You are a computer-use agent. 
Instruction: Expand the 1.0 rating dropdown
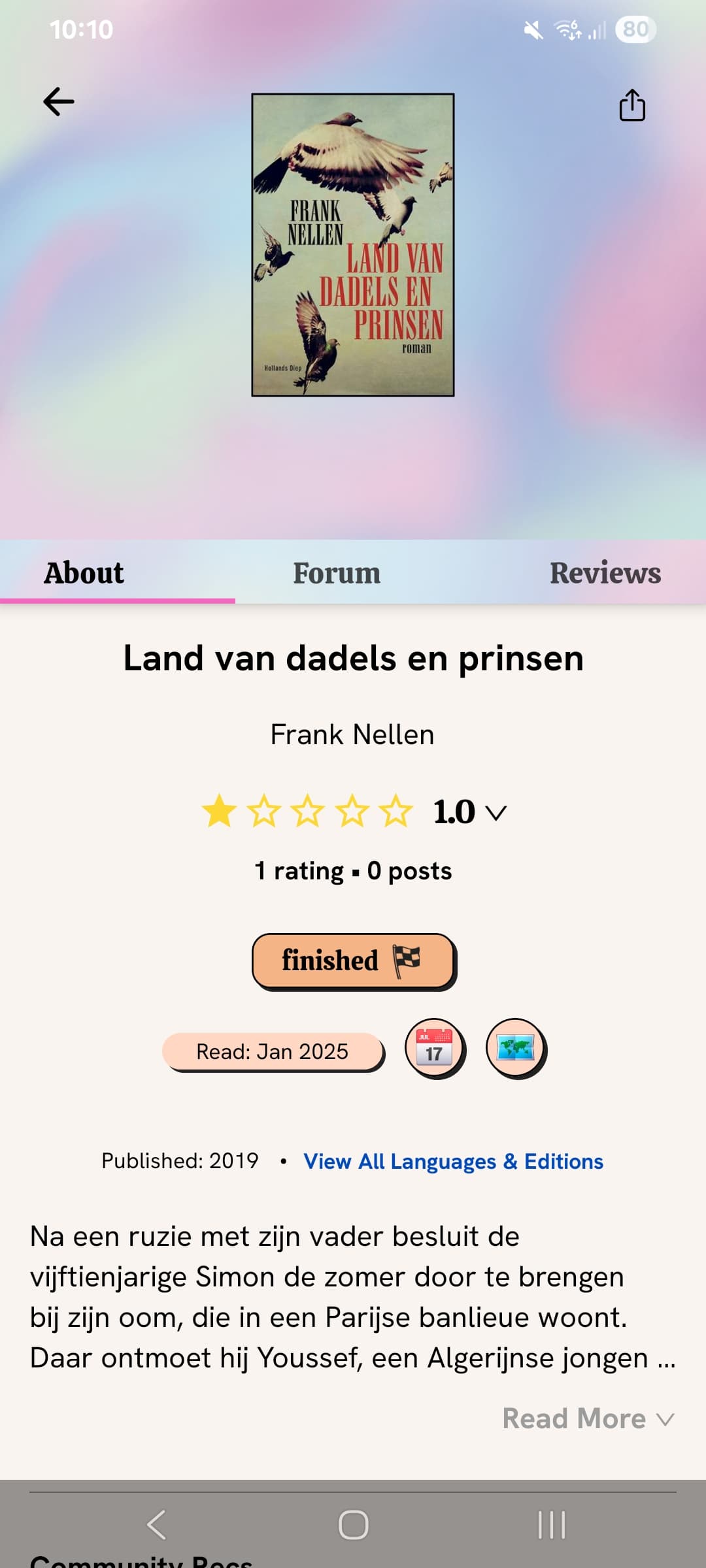coord(496,813)
